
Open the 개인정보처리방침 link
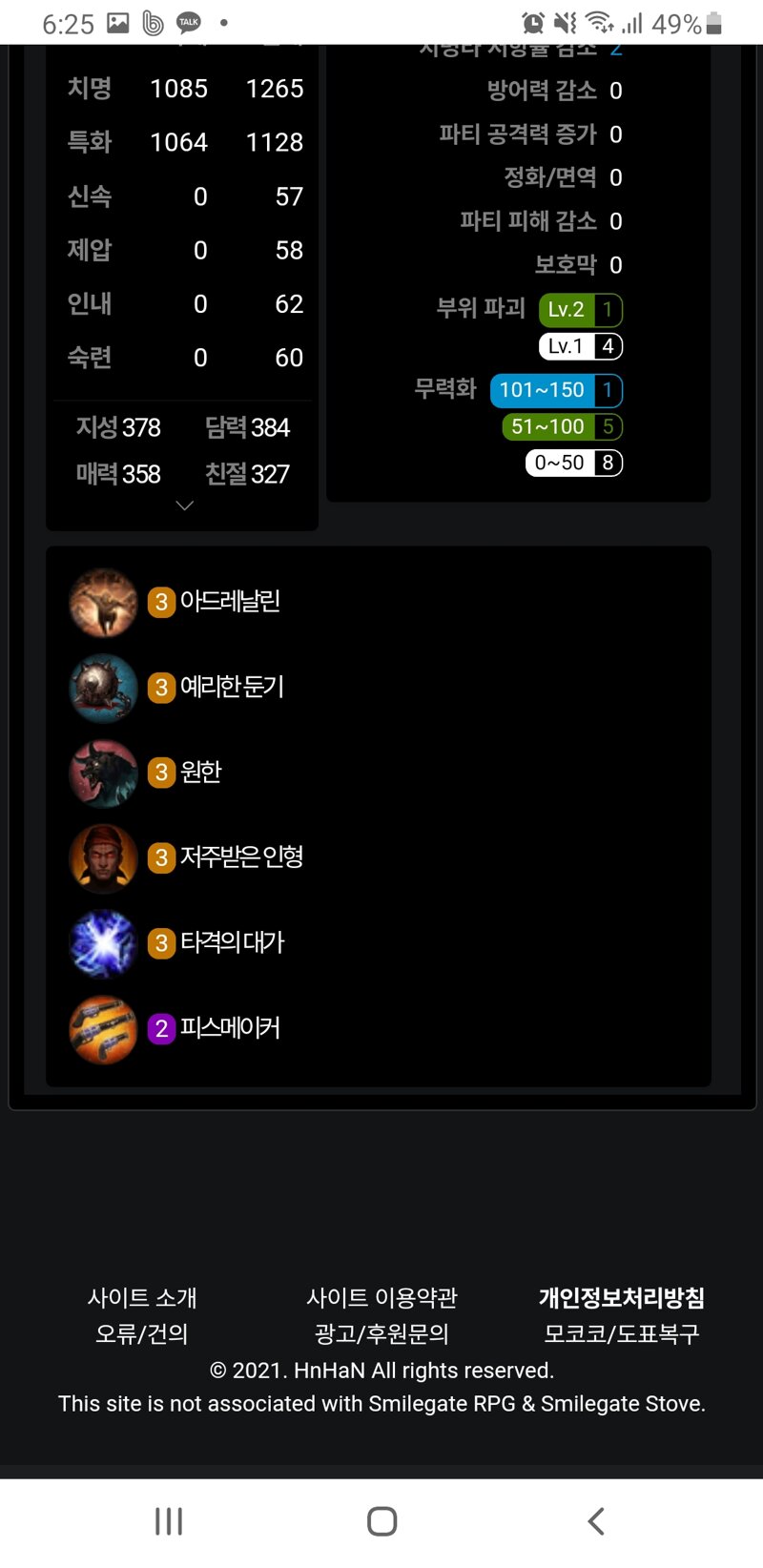[621, 1298]
